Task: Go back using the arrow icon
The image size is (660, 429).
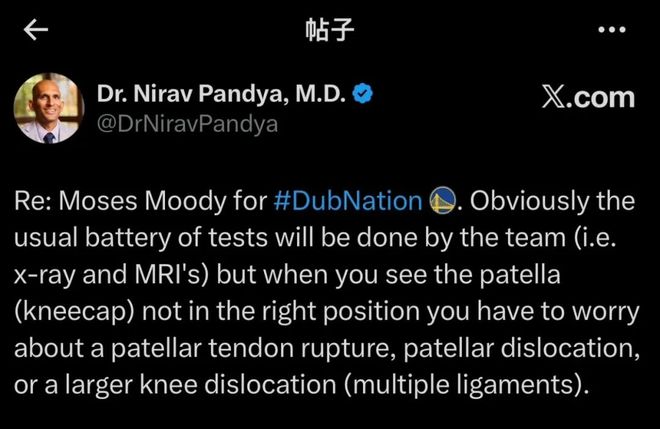Action: (36, 30)
